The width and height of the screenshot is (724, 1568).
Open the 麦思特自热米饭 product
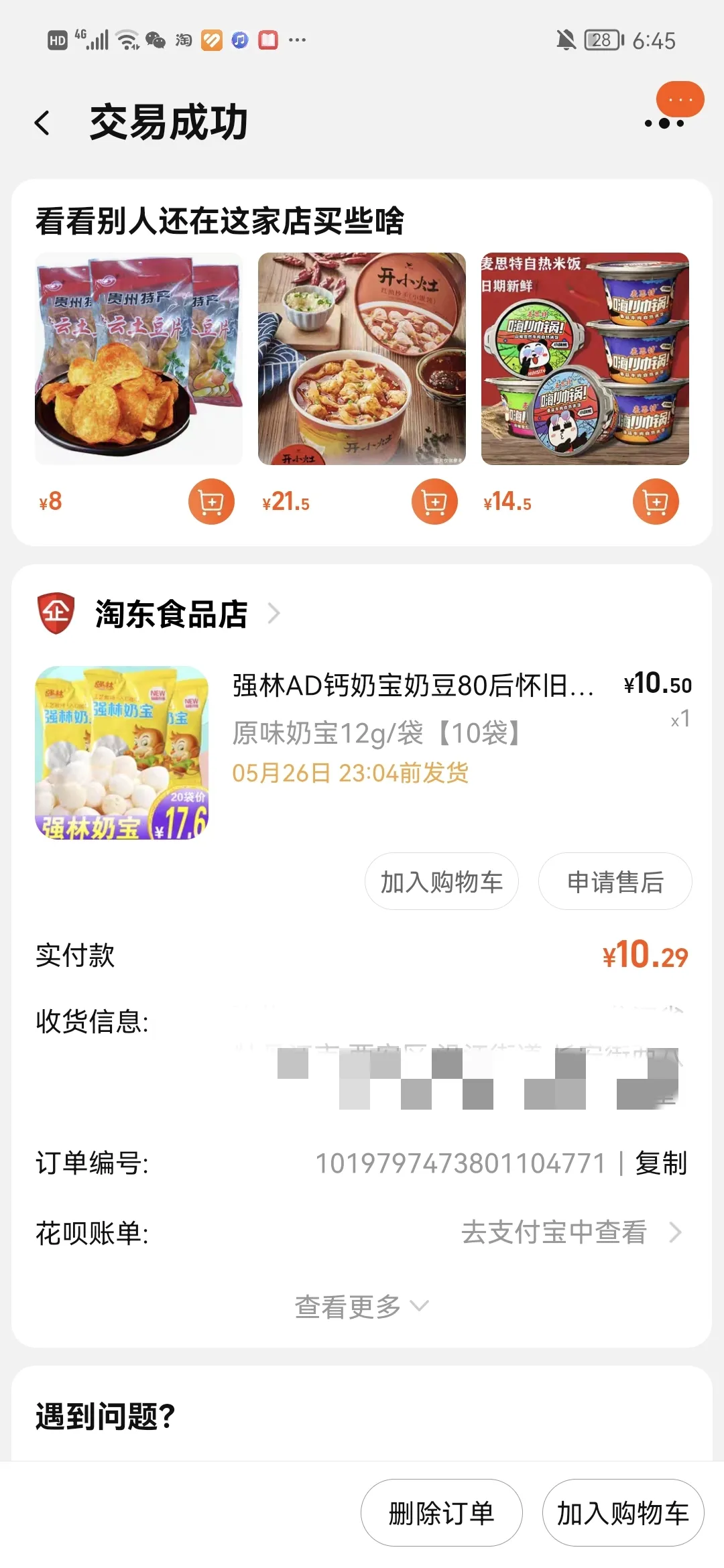(585, 358)
